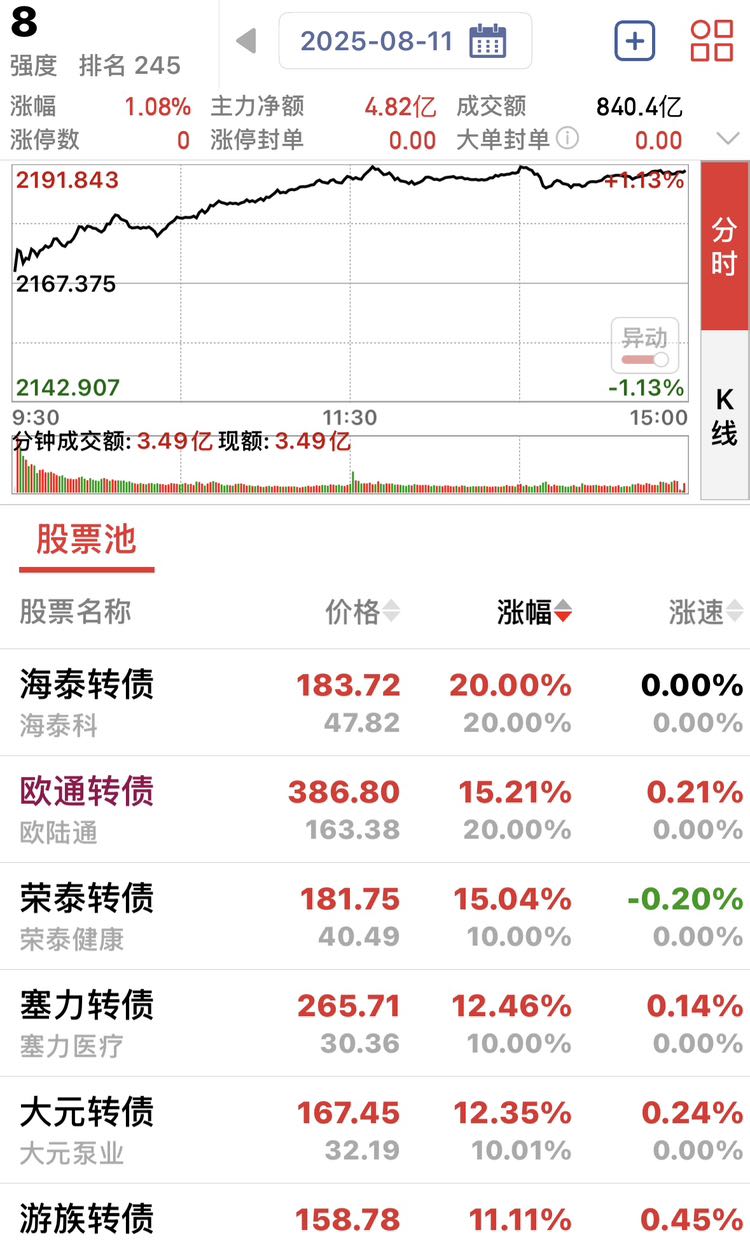Screen dimensions: 750x1244
Task: Open 游族转债 details
Action: tap(375, 1214)
